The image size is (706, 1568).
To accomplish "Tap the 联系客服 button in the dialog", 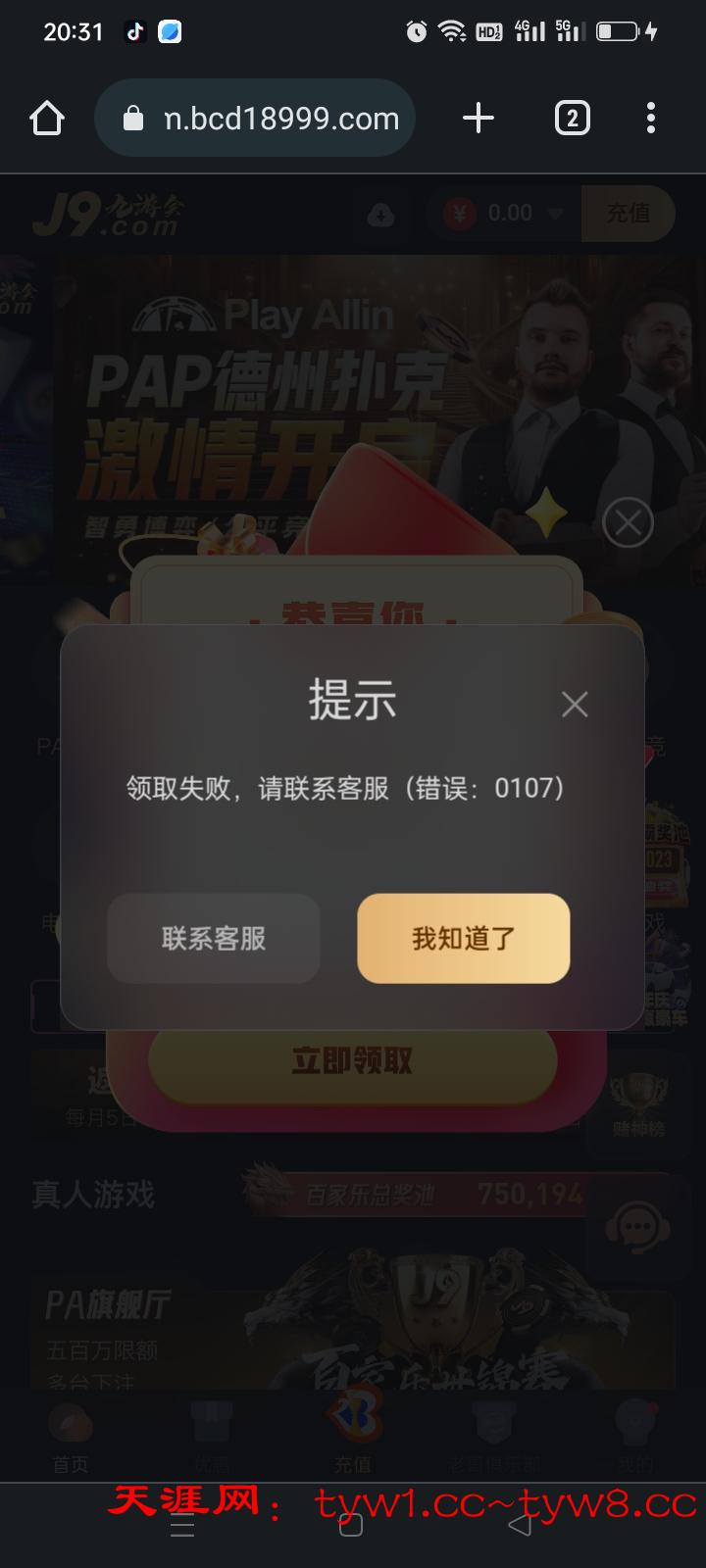I will click(214, 938).
